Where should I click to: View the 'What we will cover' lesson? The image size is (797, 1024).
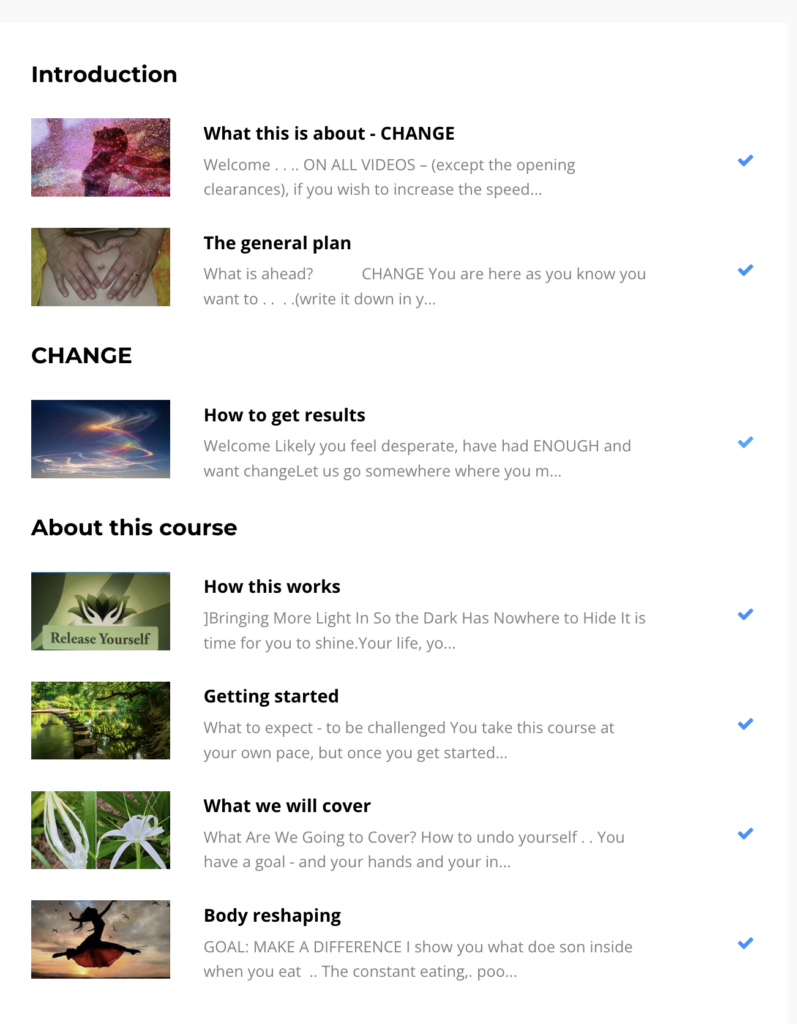(287, 806)
